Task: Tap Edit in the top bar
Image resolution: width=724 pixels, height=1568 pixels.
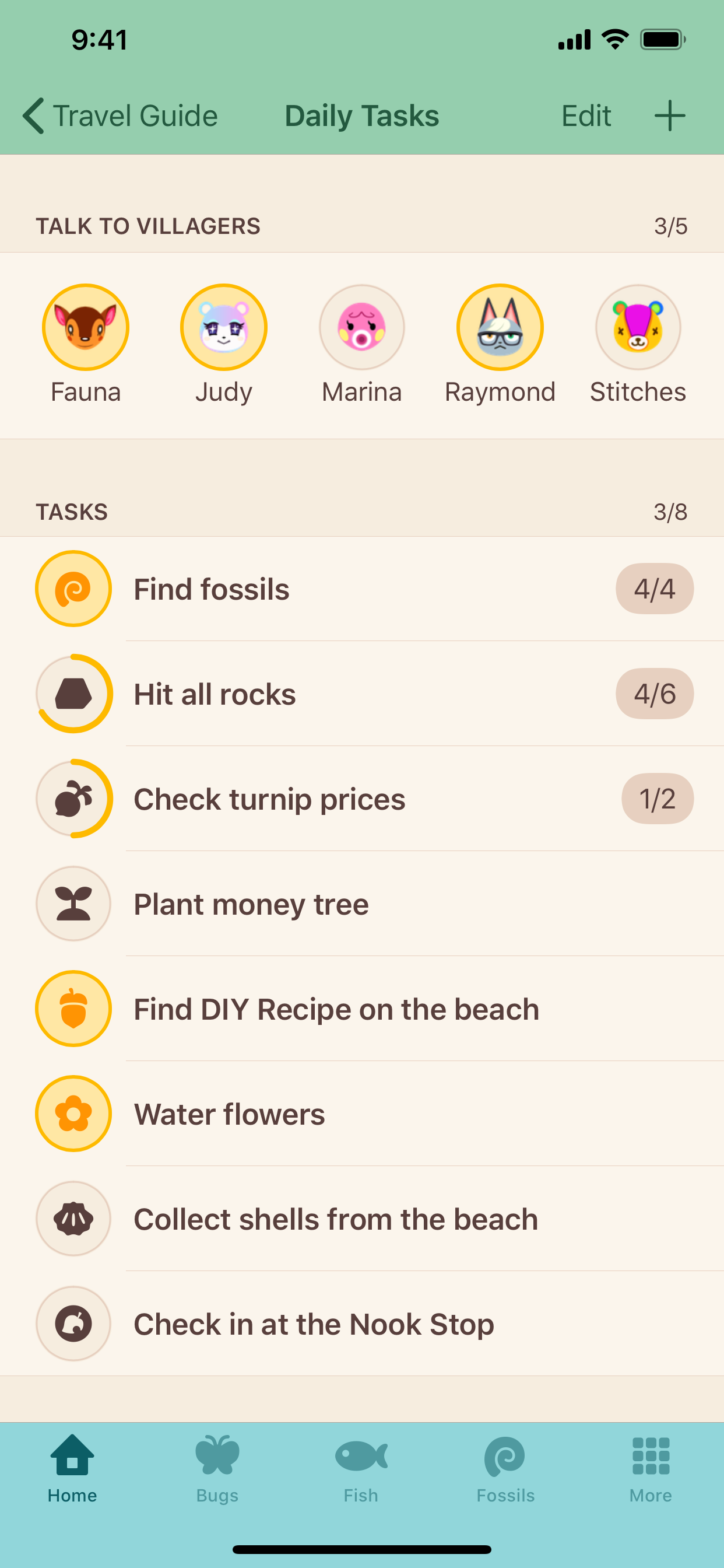Action: pos(586,116)
